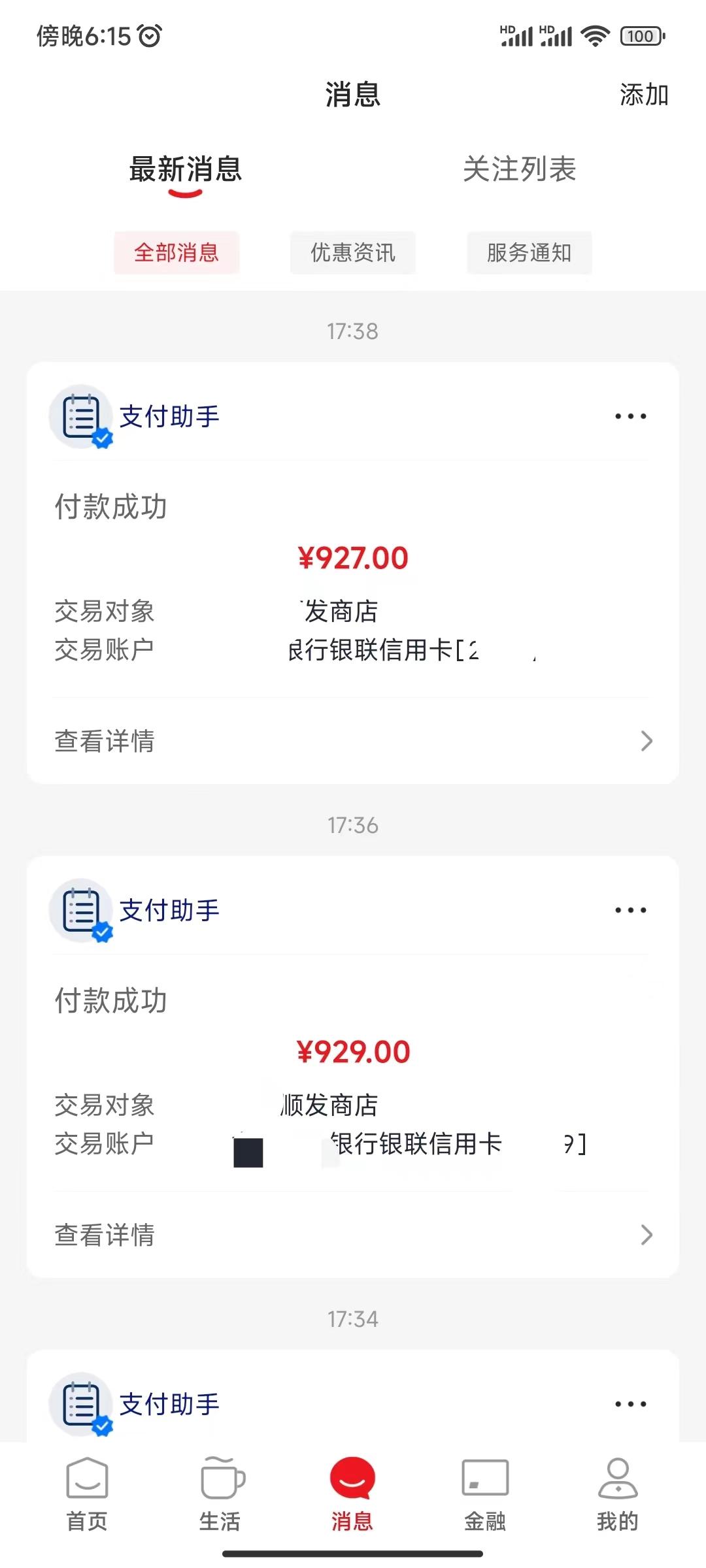
Task: Open overflow menu on the ¥929.00 payment card
Action: click(x=631, y=910)
